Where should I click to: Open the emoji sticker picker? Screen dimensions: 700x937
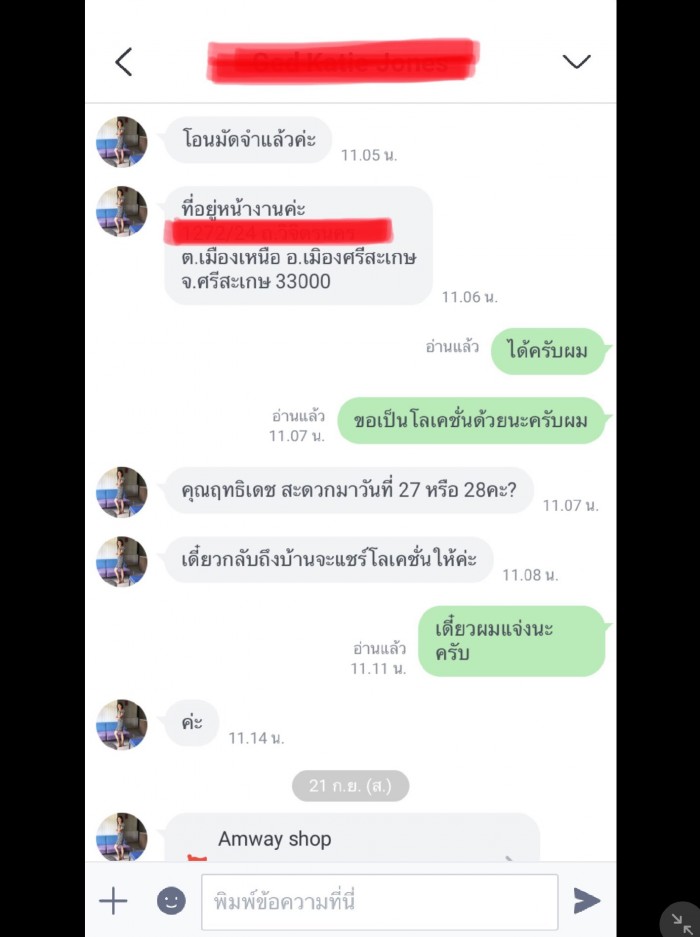[x=171, y=901]
